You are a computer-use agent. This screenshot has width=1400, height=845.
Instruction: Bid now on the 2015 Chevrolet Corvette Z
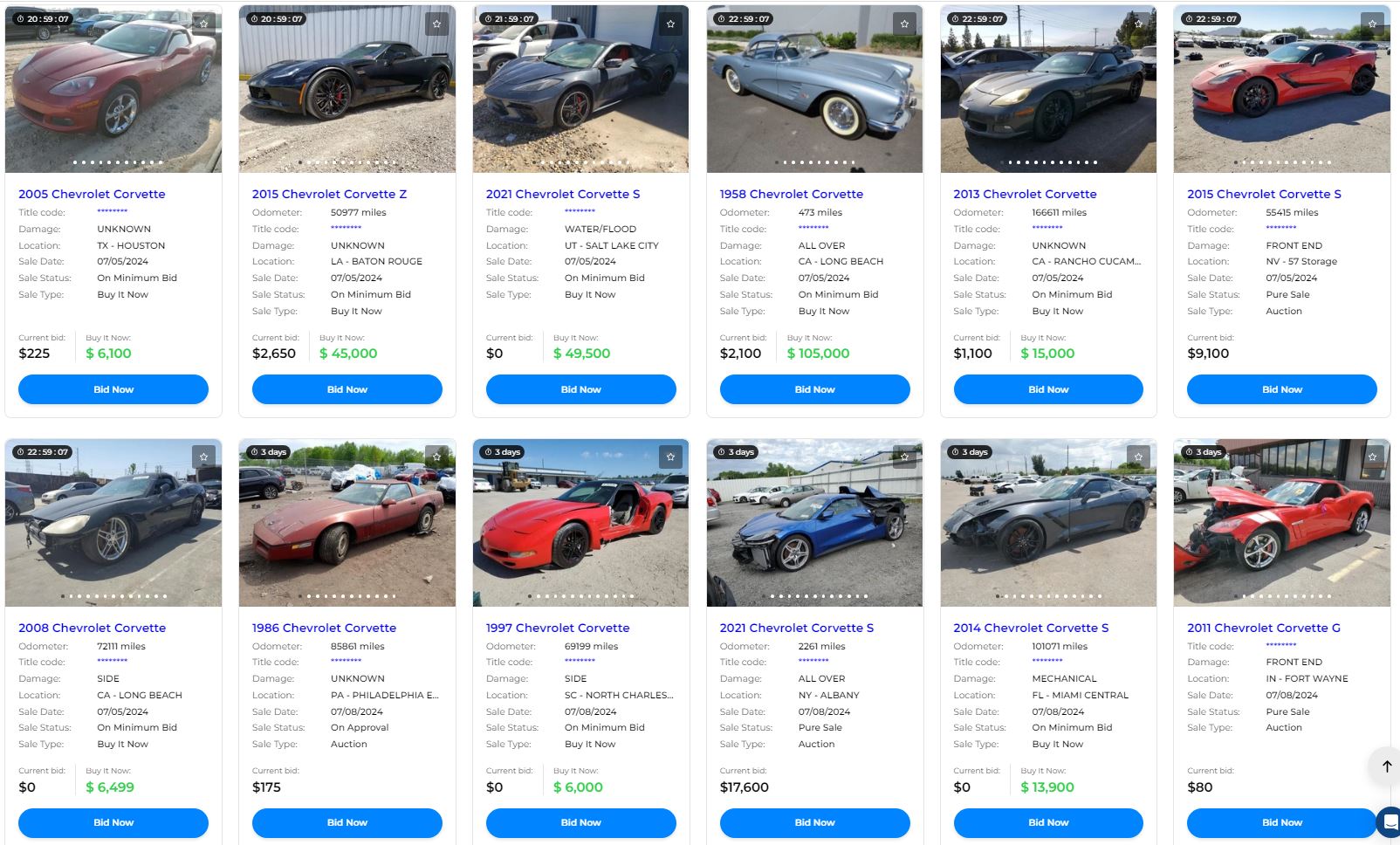(347, 389)
